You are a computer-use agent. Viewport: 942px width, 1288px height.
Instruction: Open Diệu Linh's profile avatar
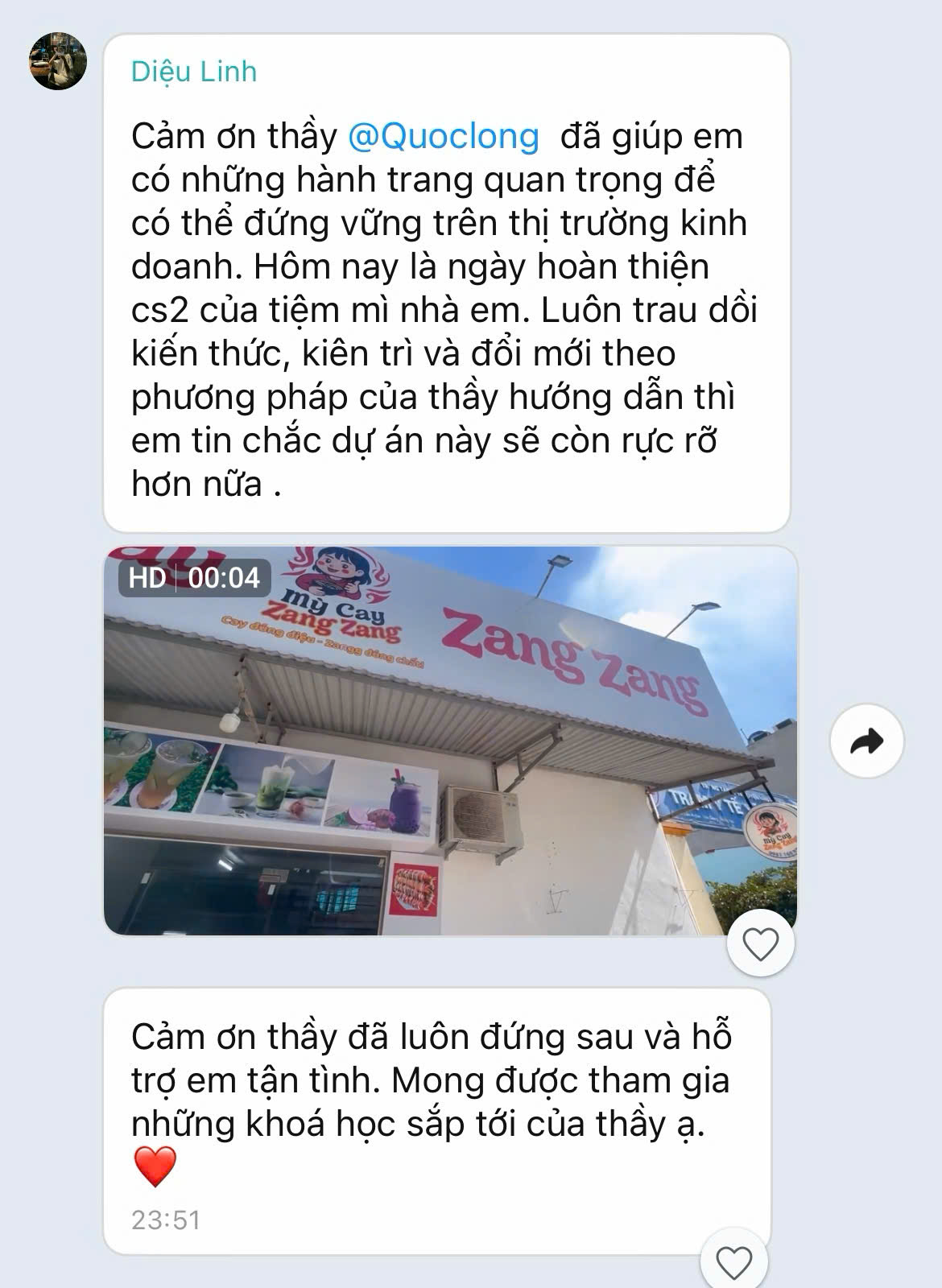58,61
